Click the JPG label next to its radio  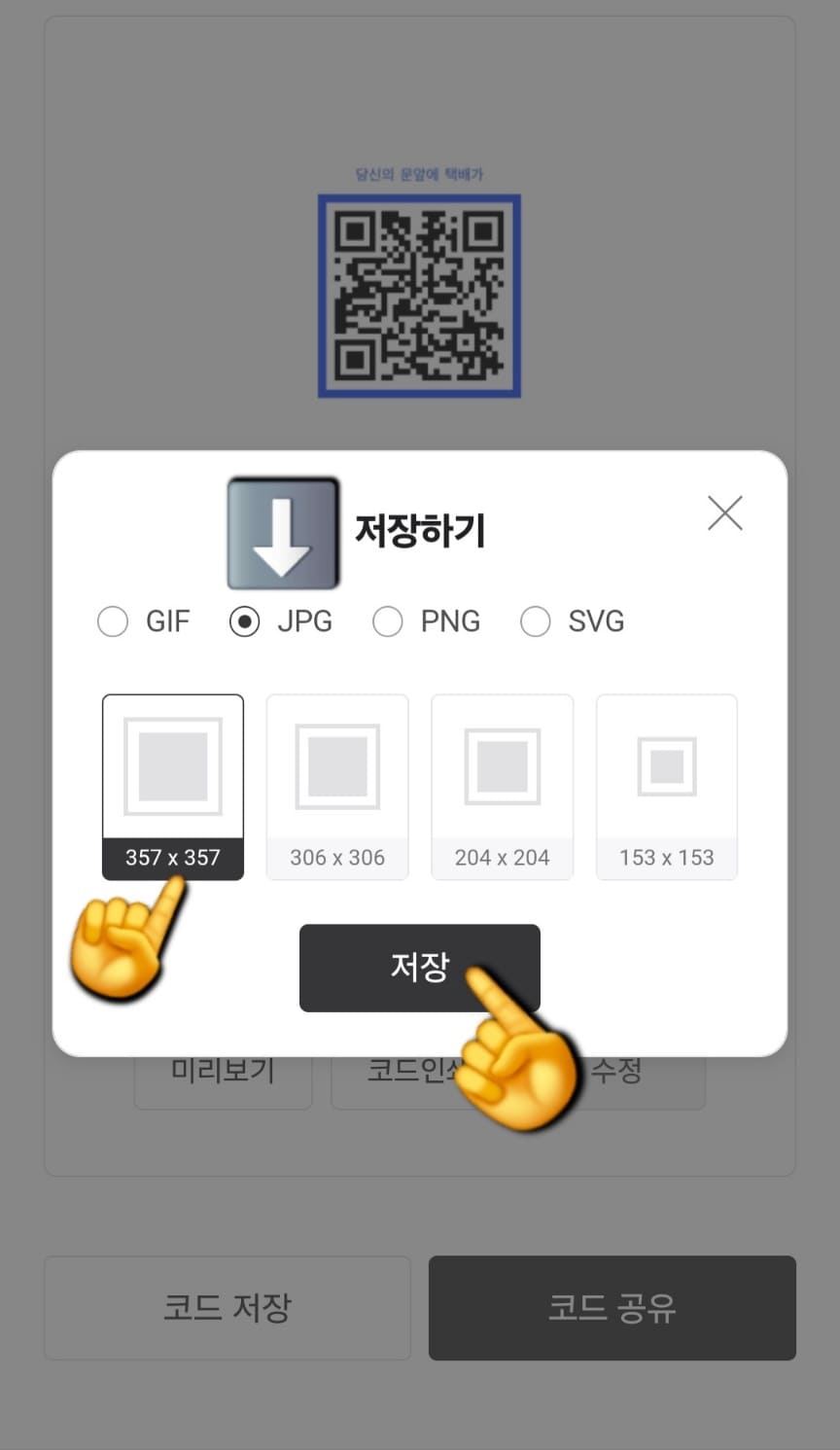[305, 621]
